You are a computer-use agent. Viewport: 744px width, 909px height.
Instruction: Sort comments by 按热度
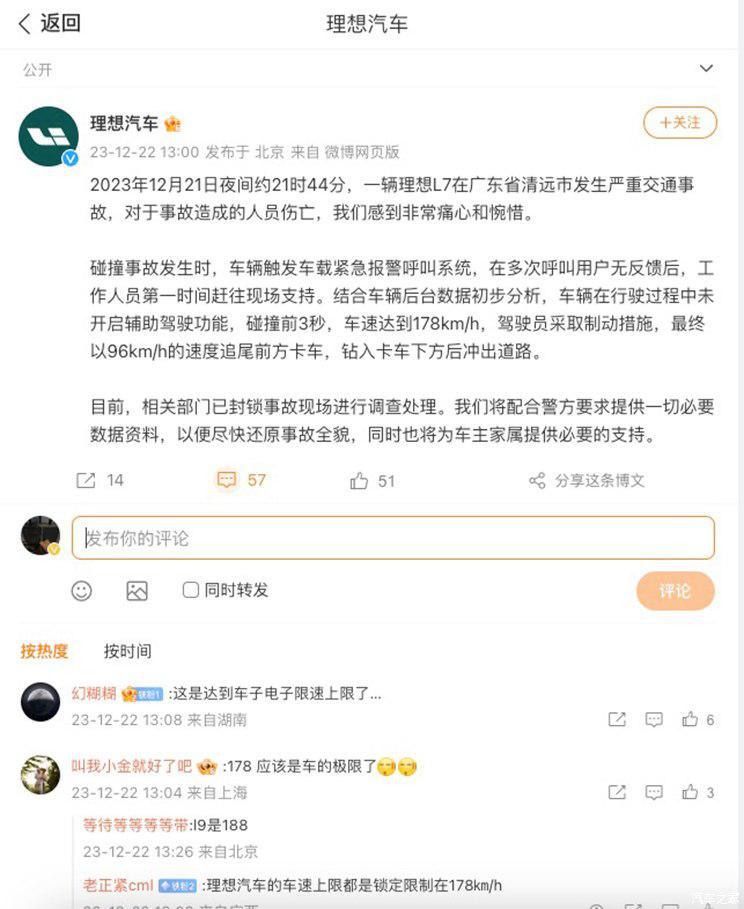(44, 651)
